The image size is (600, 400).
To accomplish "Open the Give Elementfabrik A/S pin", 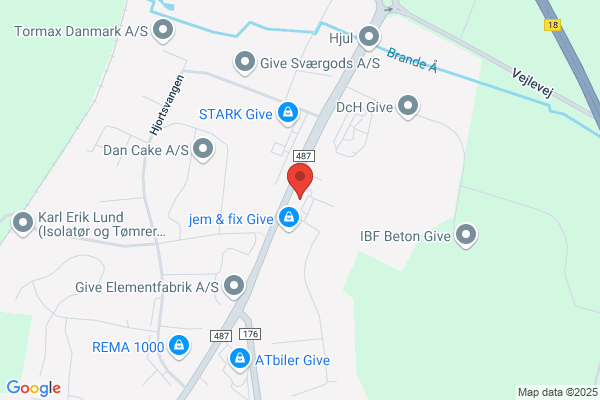I will click(x=234, y=286).
